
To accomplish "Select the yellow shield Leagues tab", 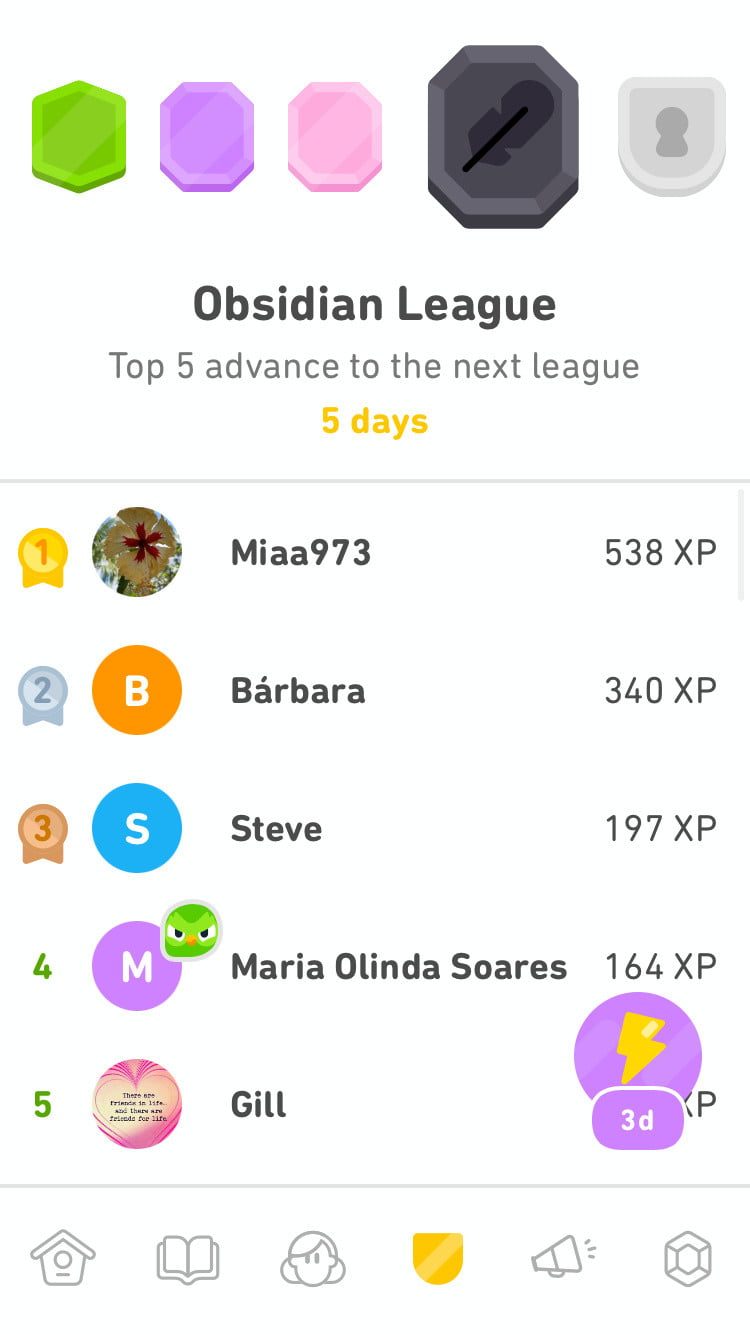I will click(x=438, y=1258).
